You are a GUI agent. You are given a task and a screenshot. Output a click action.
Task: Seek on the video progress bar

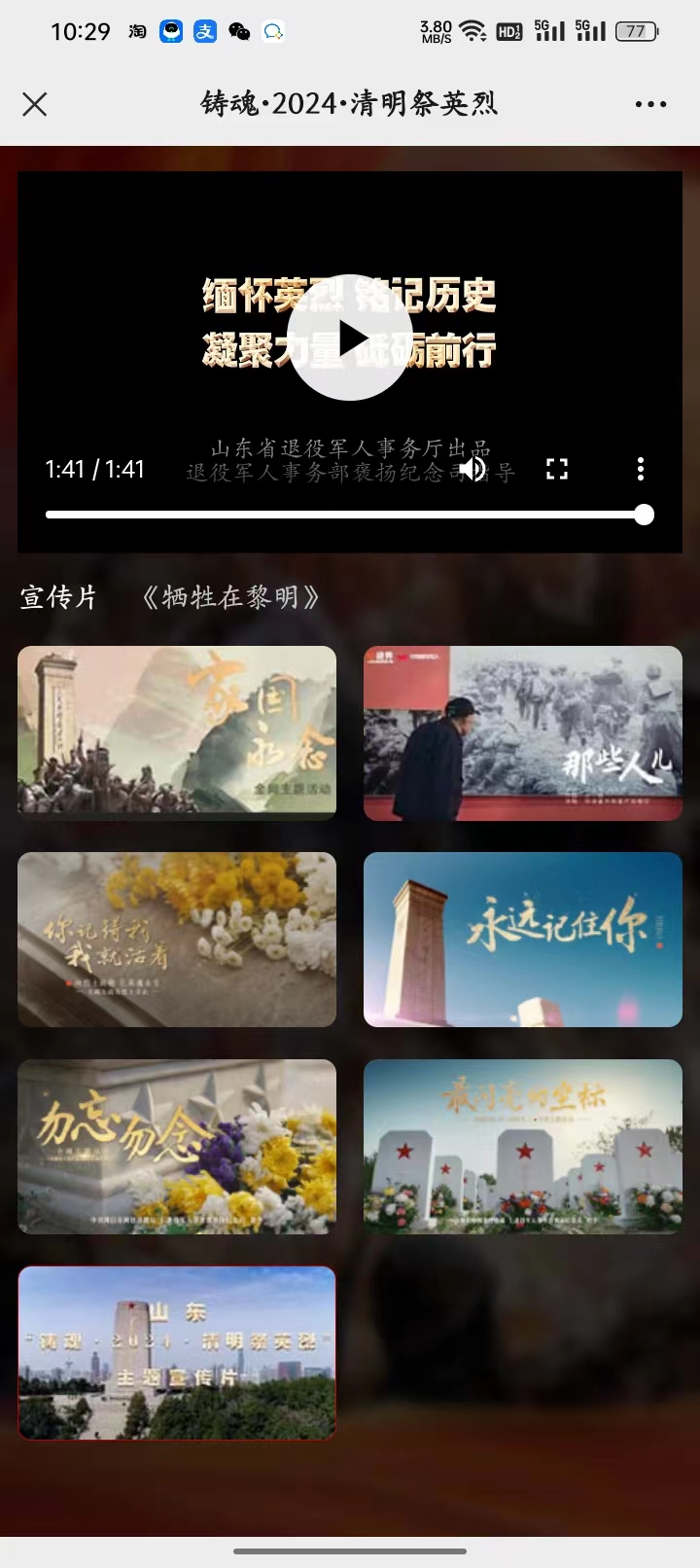(350, 515)
